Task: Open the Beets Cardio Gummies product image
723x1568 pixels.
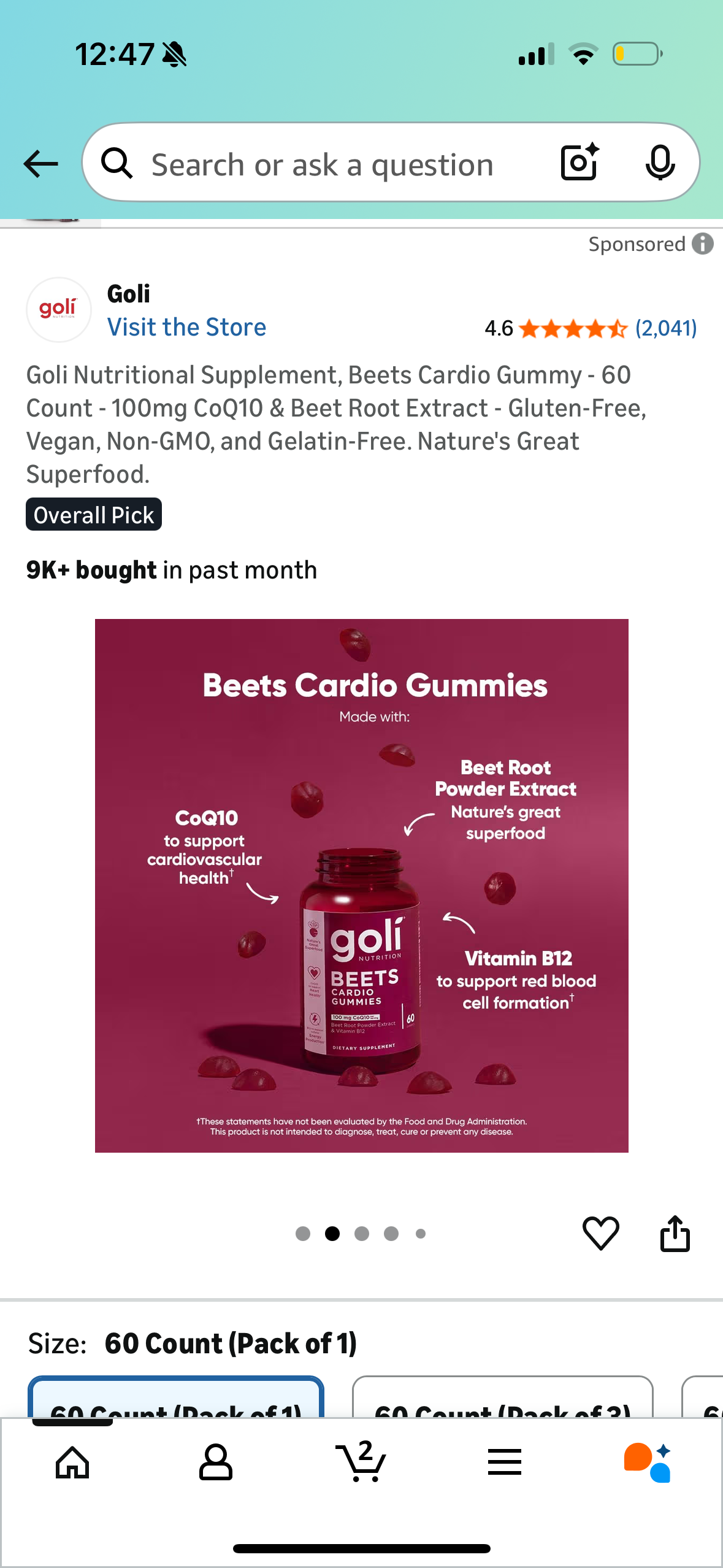Action: [x=361, y=885]
